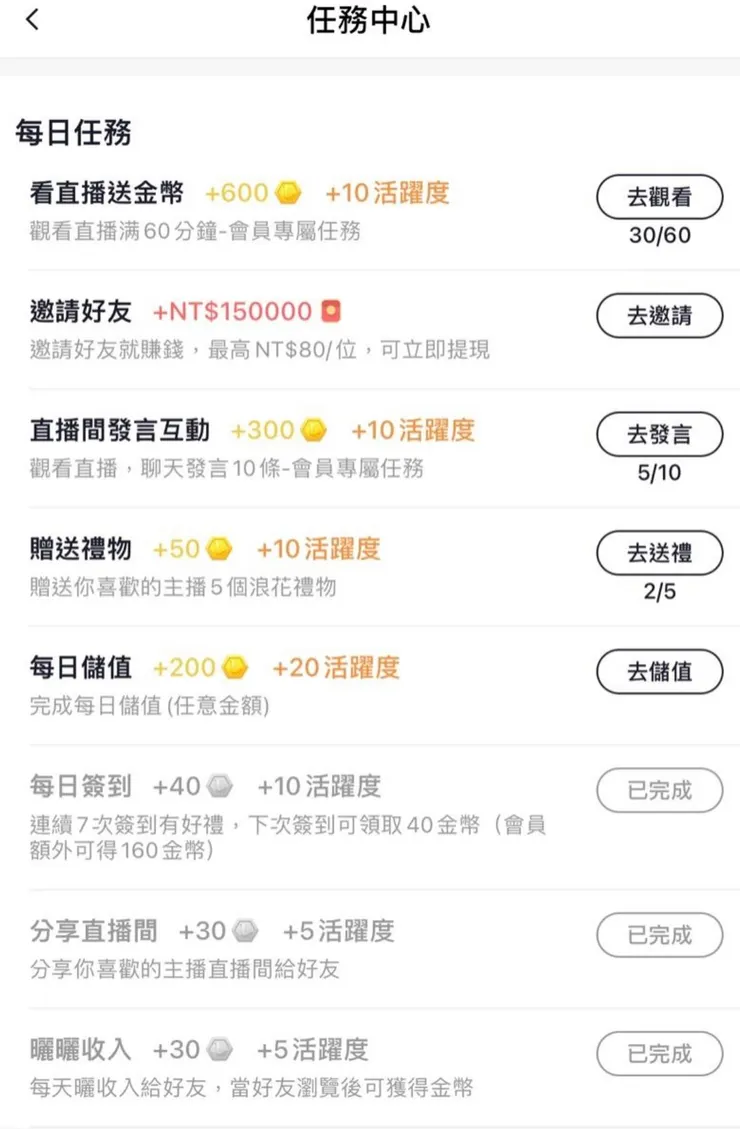Click 去儲值 to top up

pyautogui.click(x=659, y=671)
